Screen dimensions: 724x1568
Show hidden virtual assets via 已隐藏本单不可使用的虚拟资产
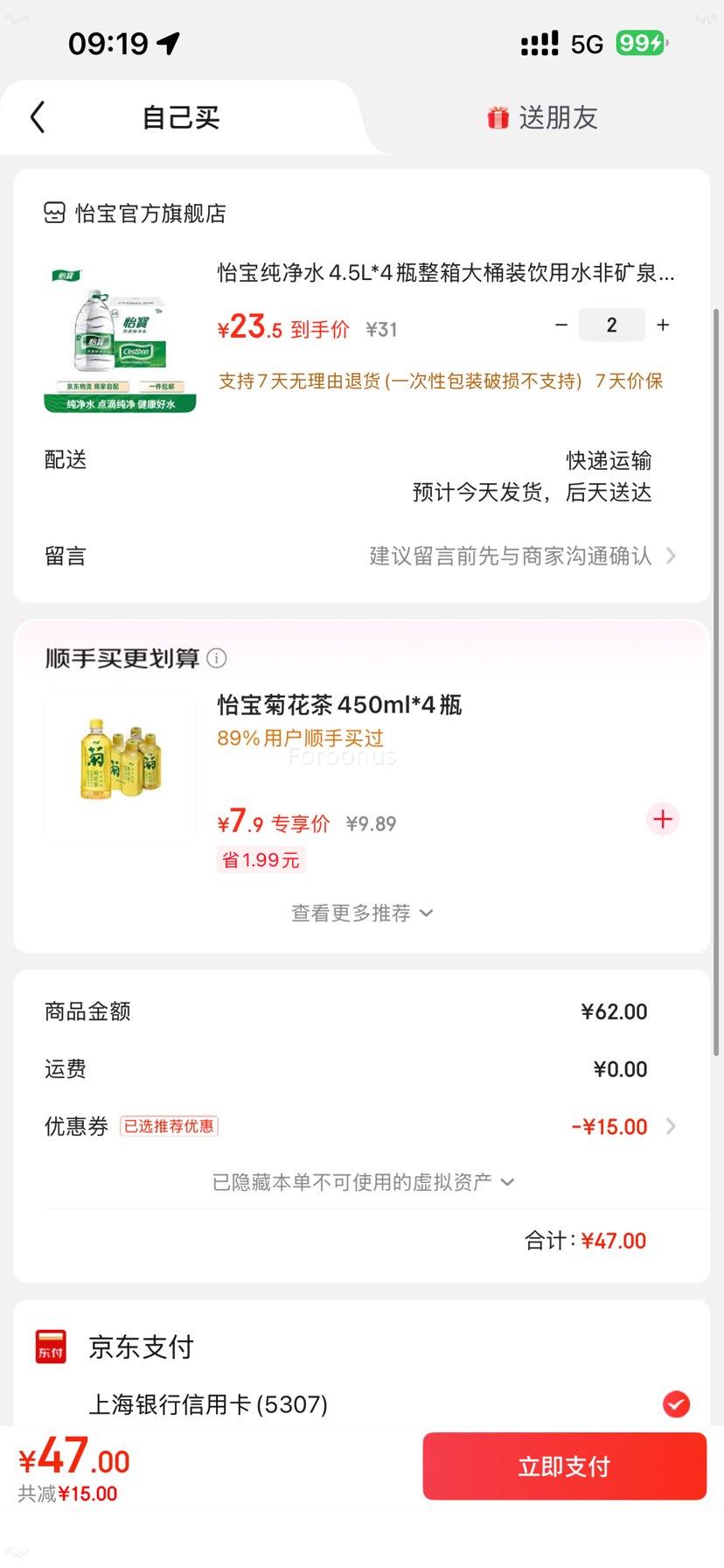pyautogui.click(x=362, y=1181)
